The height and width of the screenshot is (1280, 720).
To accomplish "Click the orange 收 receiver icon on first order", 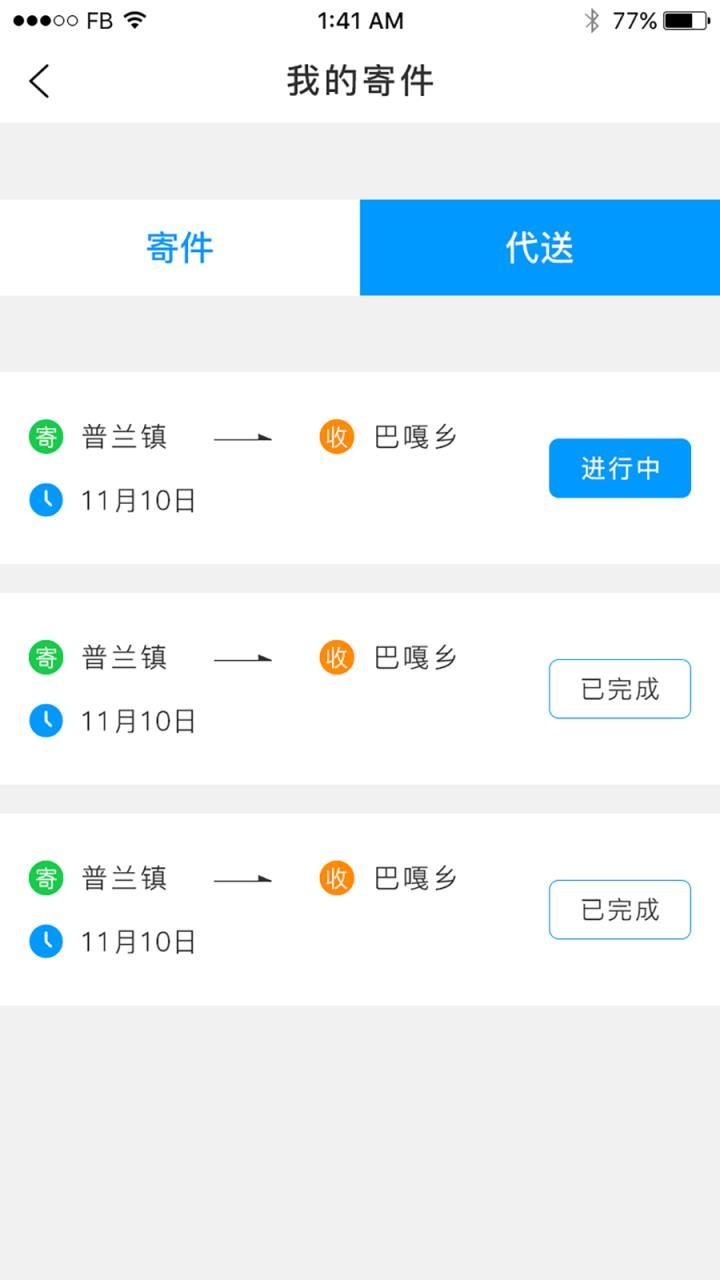I will (x=336, y=436).
